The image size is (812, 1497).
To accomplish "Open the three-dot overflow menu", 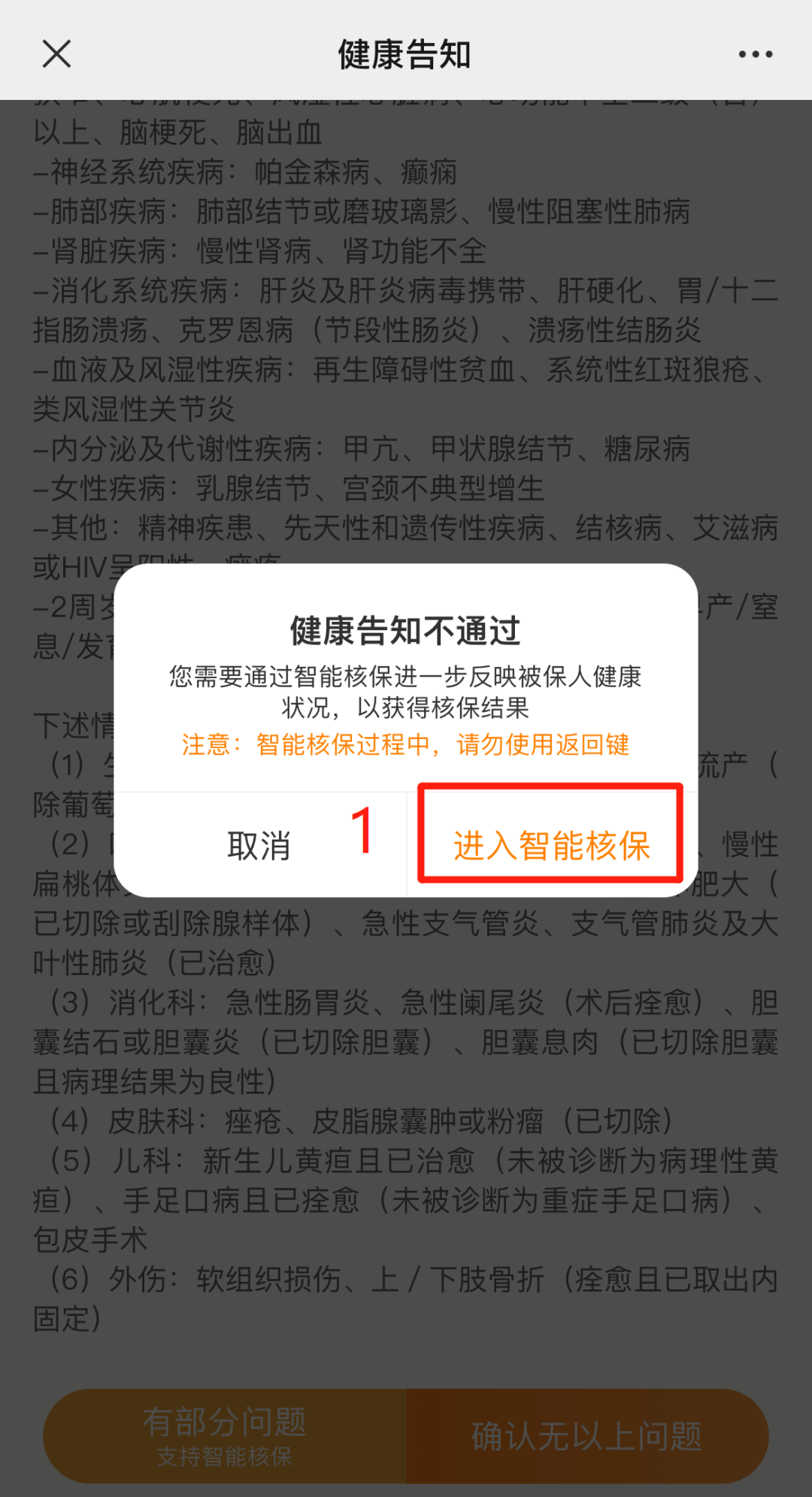I will pos(755,54).
